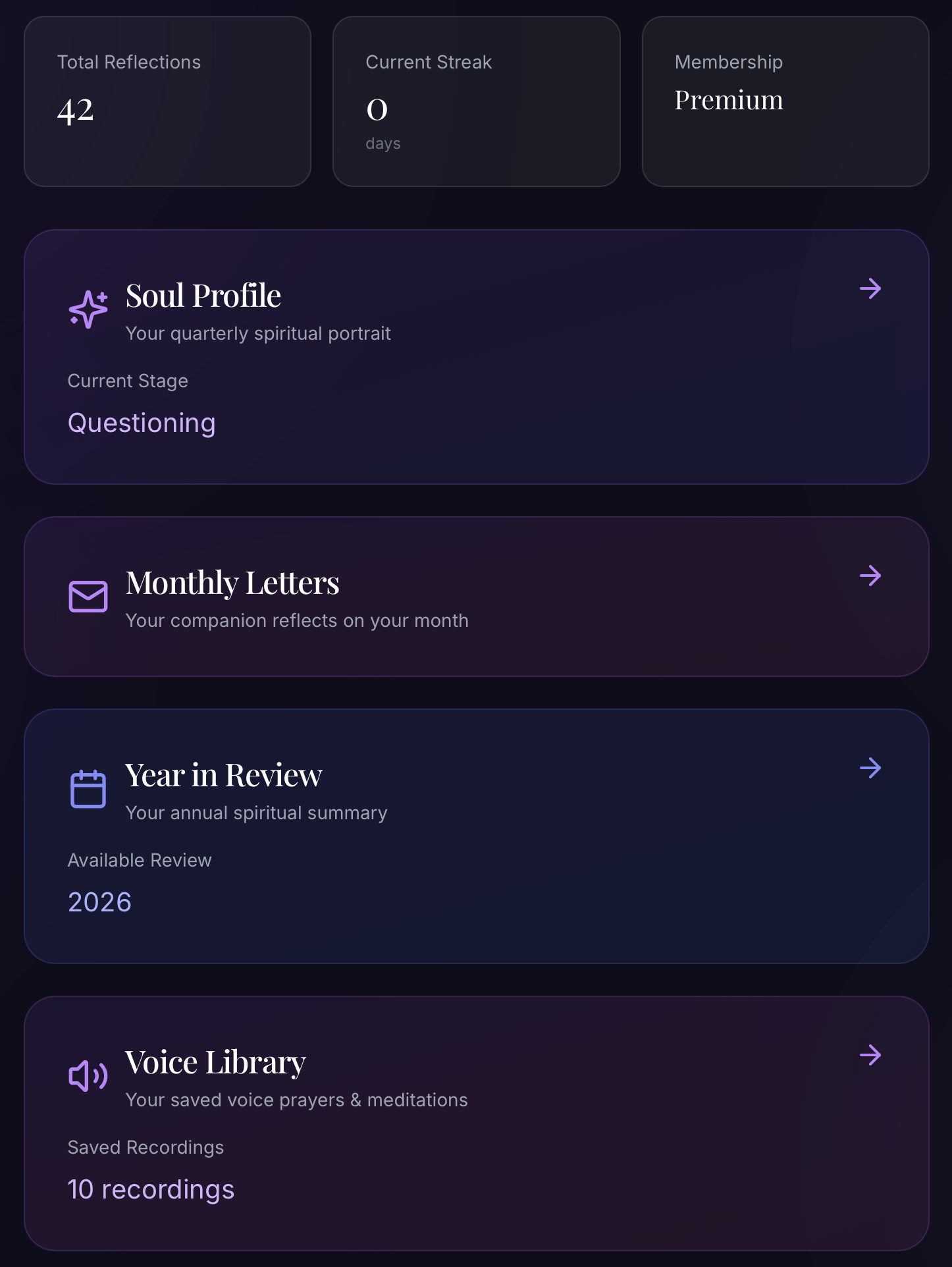Click the Saved Recordings section heading
The image size is (952, 1267).
[x=145, y=1147]
